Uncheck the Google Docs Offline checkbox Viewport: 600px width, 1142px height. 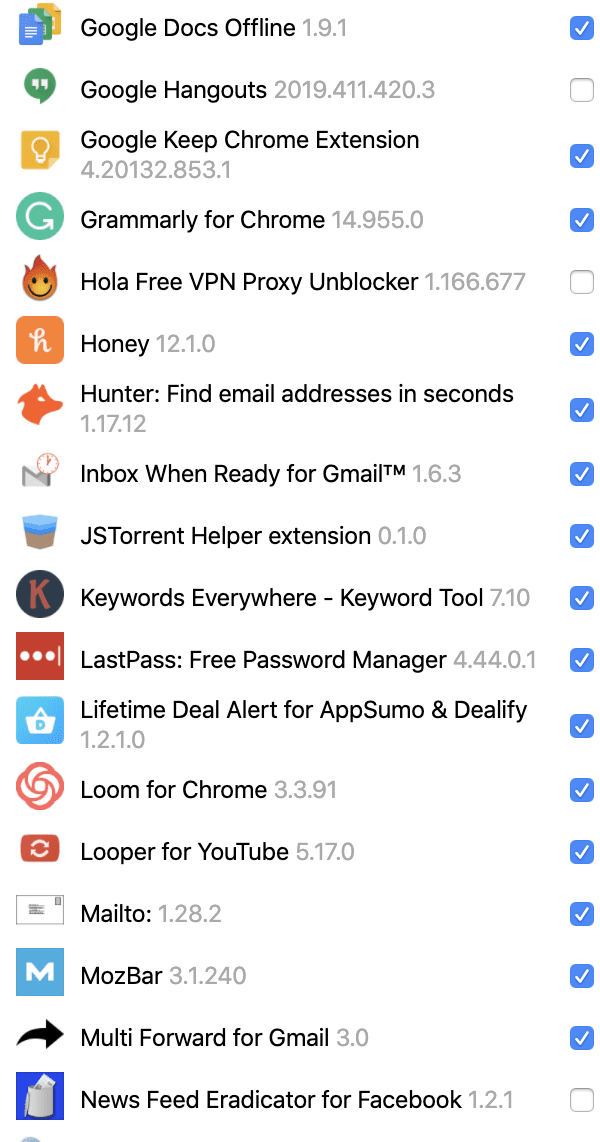pos(582,28)
